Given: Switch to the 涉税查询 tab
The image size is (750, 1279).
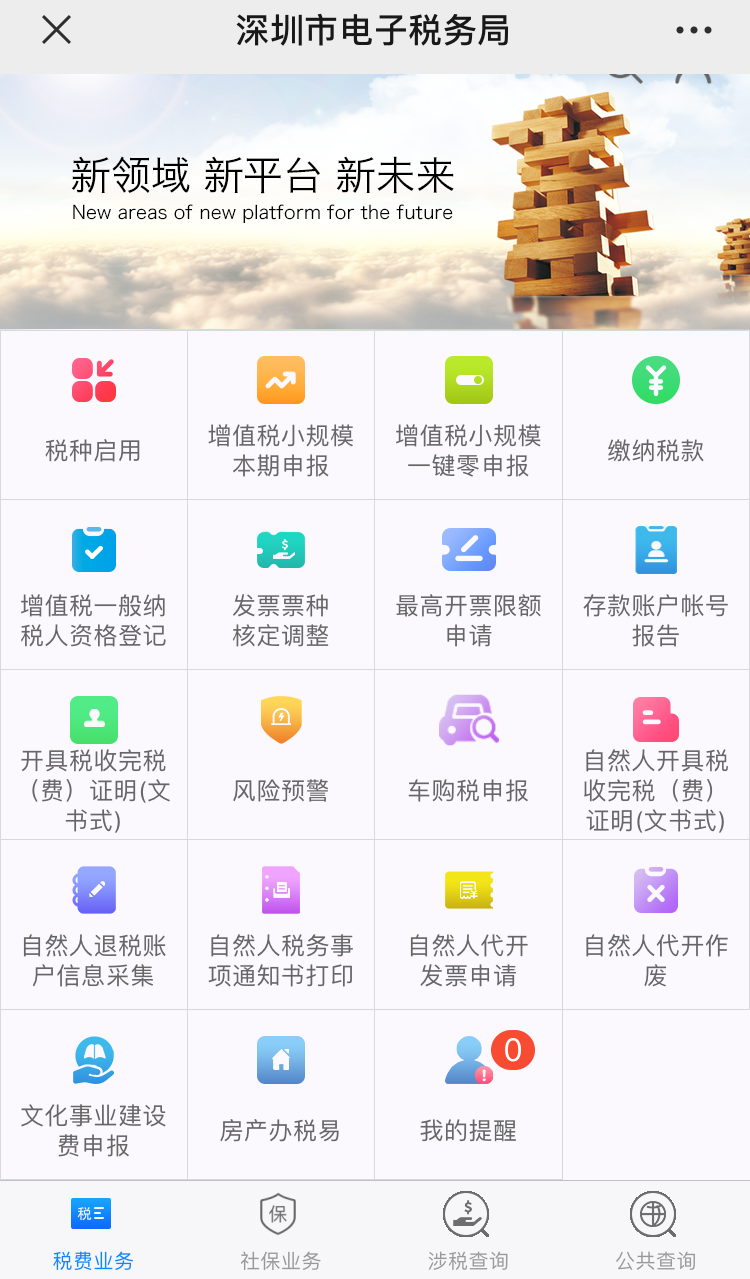Looking at the screenshot, I should click(467, 1231).
